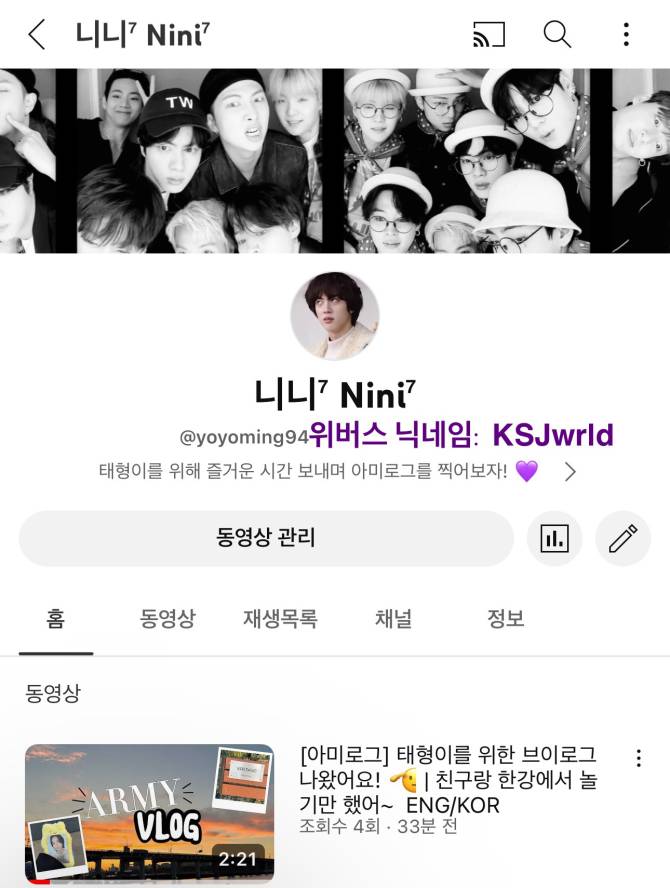Switch to the 정보 tab
Screen dimensions: 670x888
pyautogui.click(x=505, y=619)
